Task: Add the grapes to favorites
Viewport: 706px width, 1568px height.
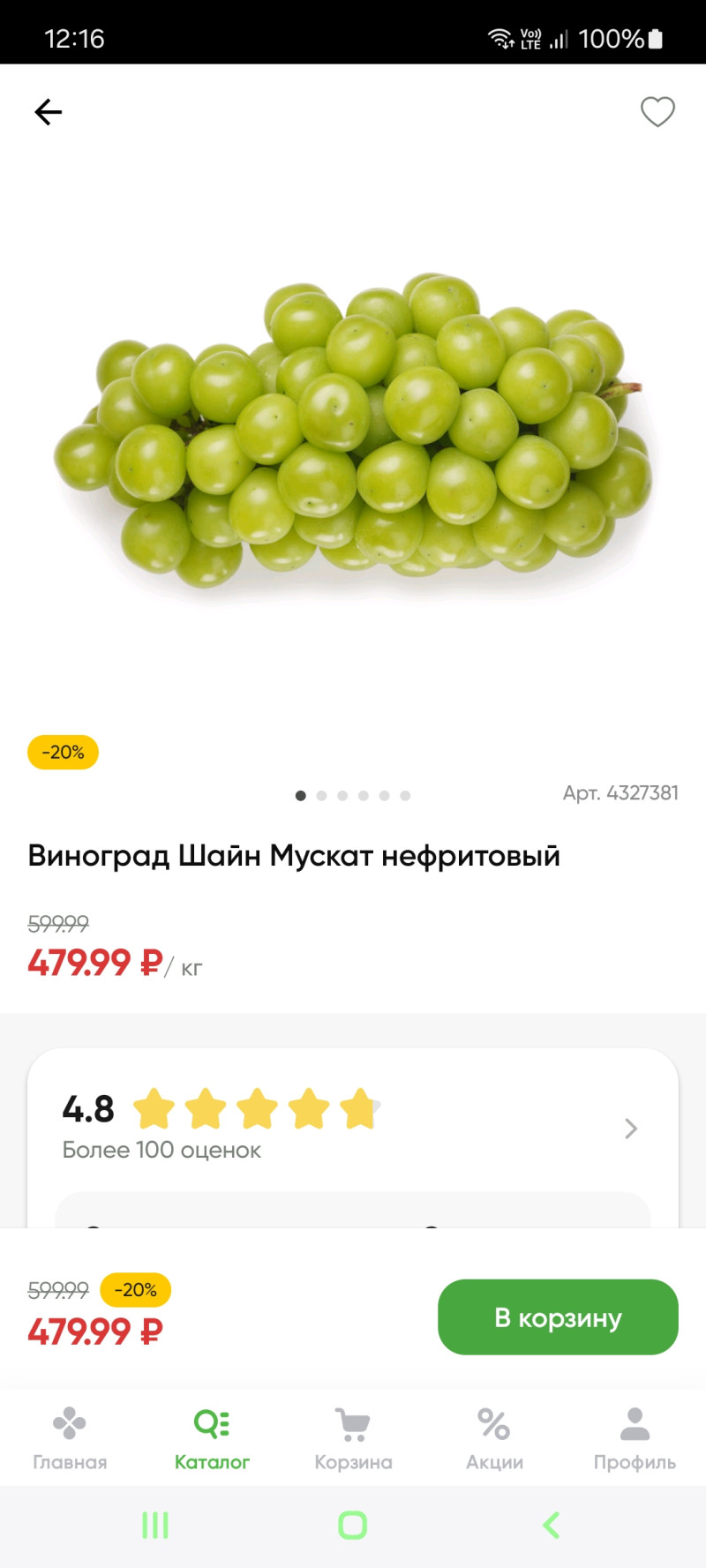Action: point(657,112)
